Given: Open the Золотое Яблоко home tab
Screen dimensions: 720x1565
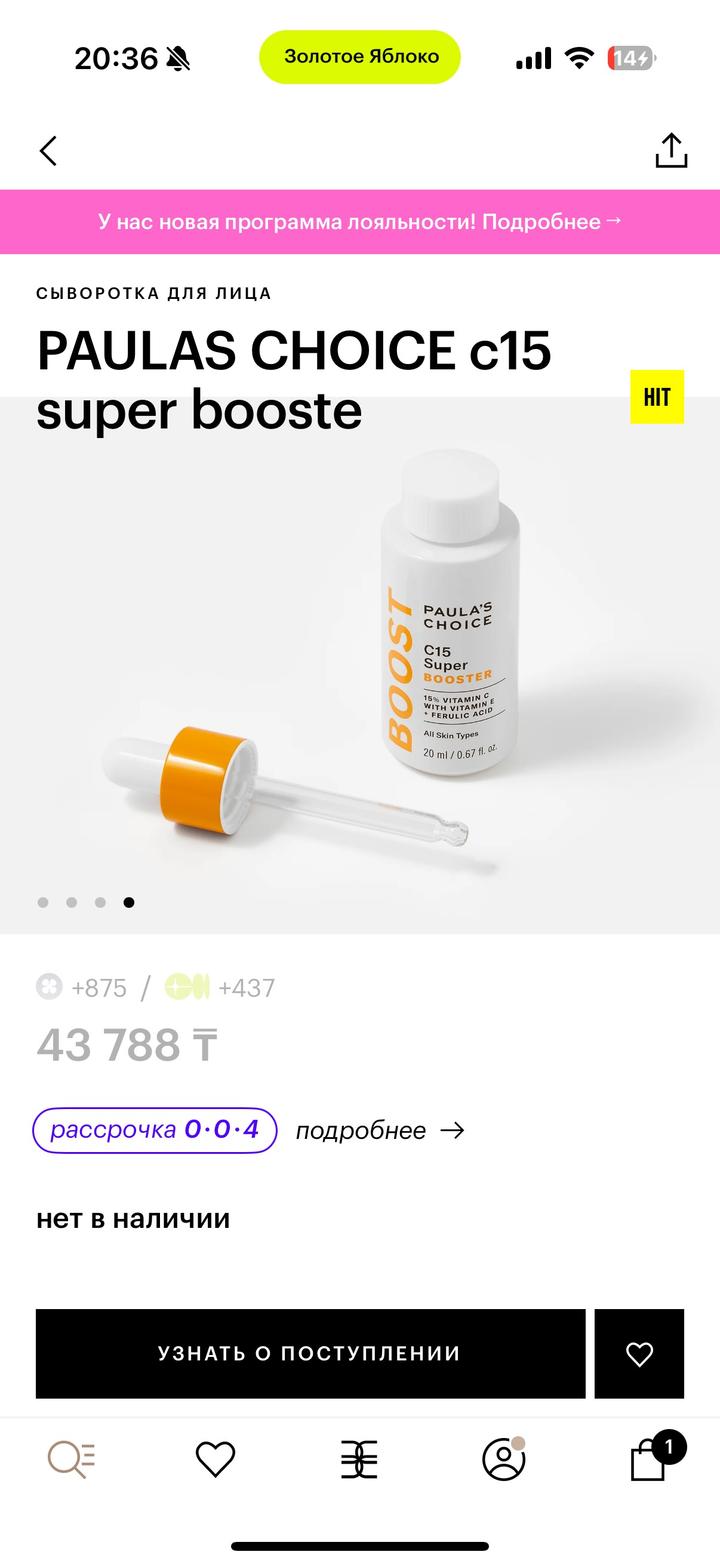Looking at the screenshot, I should (359, 1460).
